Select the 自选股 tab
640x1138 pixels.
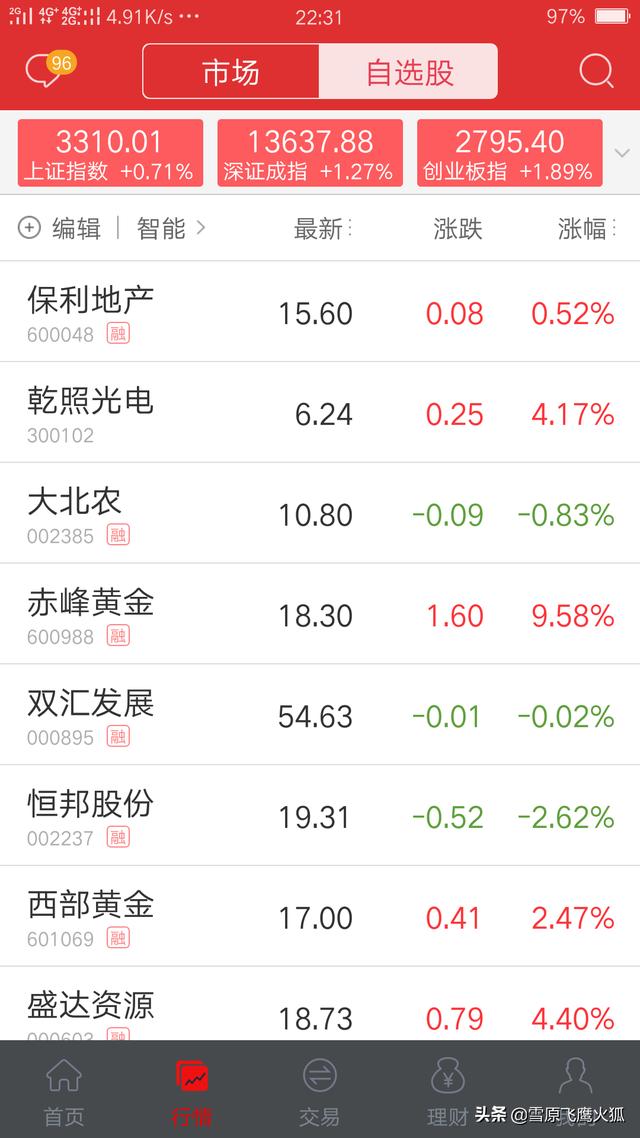coord(408,71)
